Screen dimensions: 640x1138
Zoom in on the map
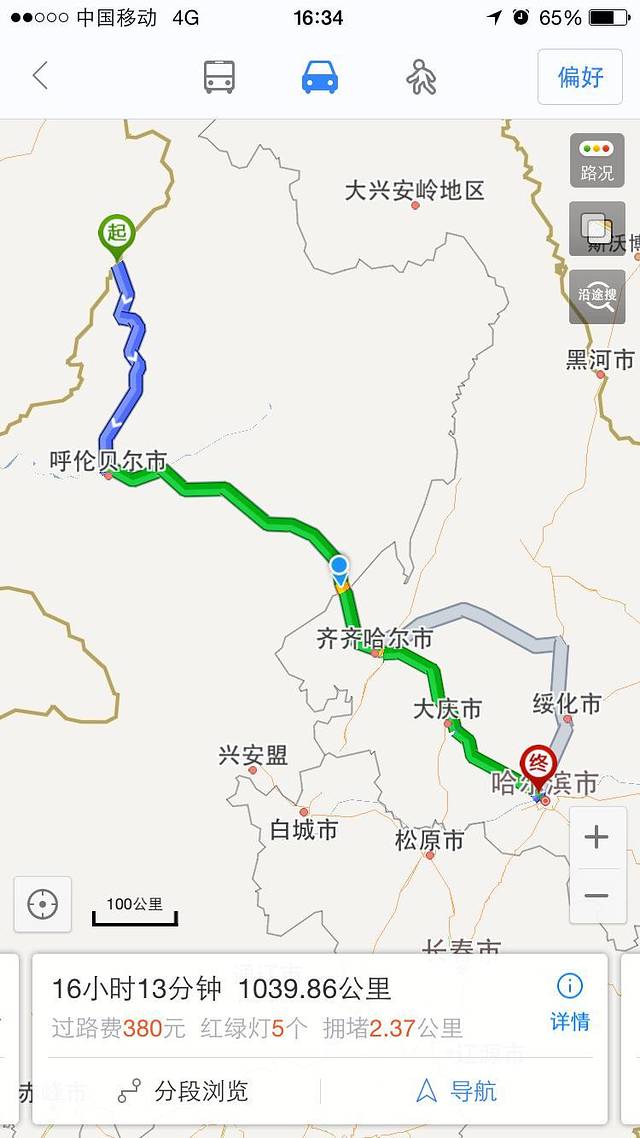tap(597, 837)
